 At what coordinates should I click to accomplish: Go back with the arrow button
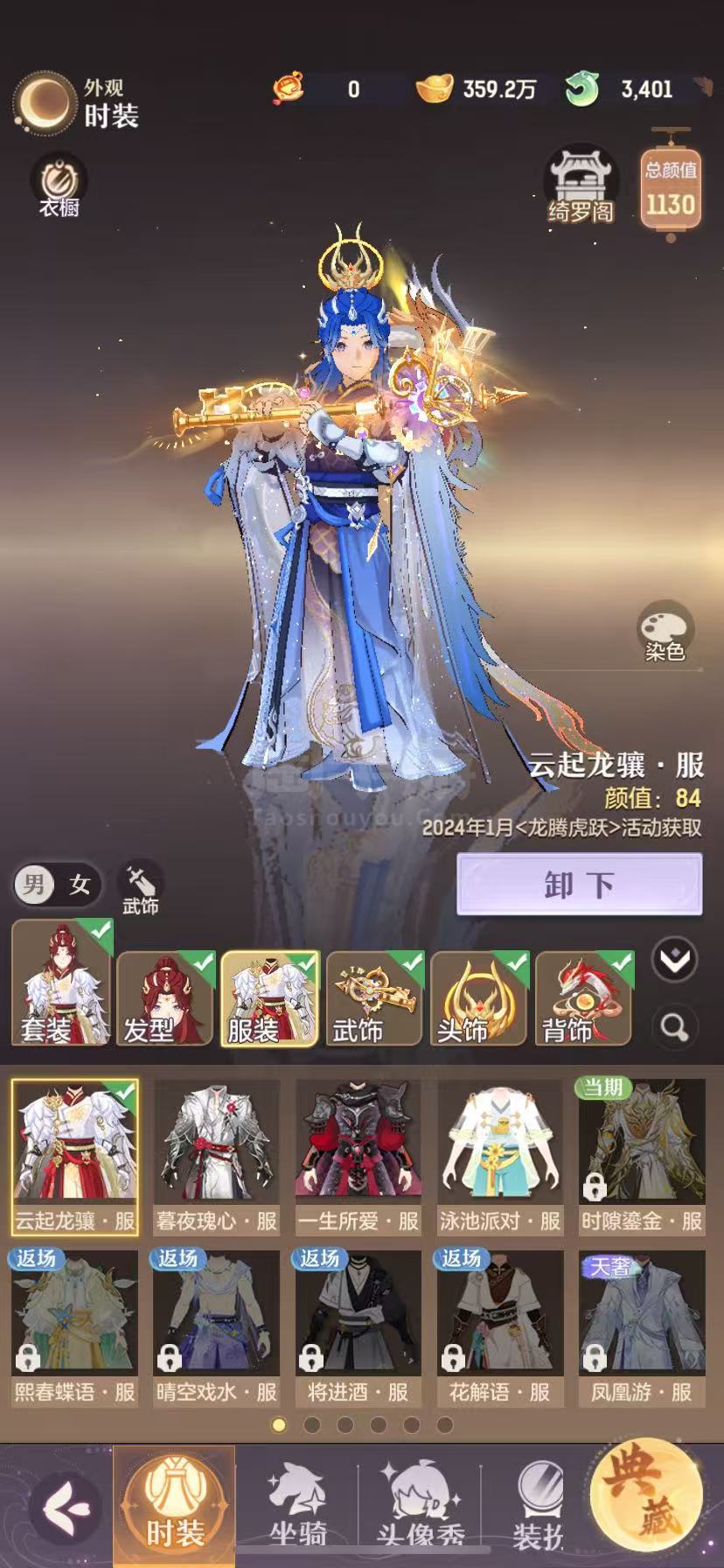coord(66,1507)
